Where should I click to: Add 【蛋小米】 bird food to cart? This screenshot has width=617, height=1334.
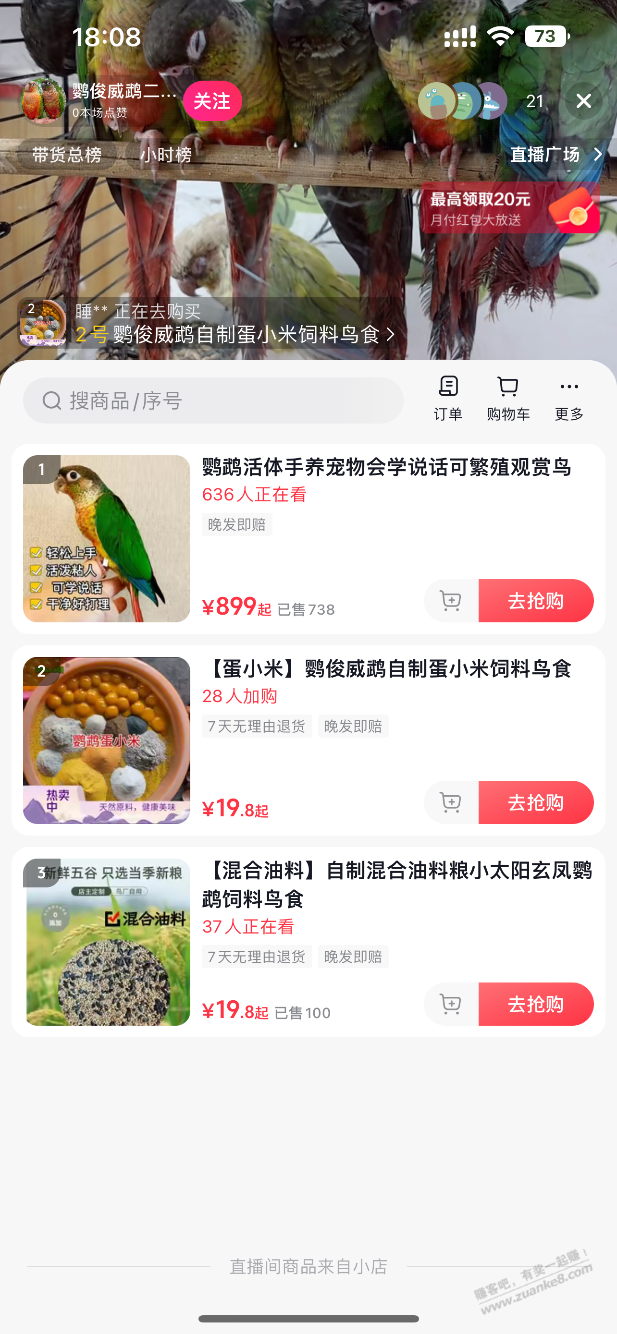pos(451,802)
